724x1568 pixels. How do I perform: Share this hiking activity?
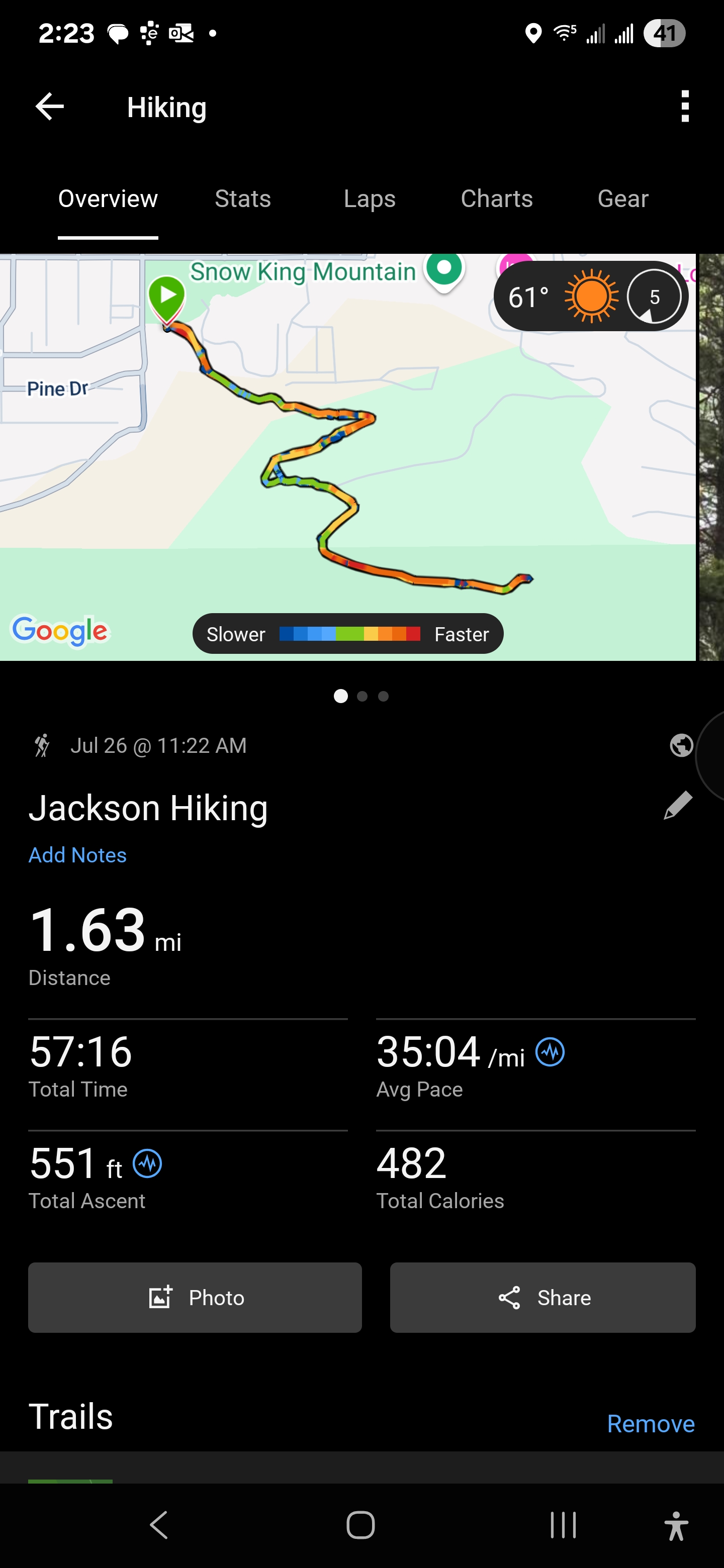tap(542, 1297)
